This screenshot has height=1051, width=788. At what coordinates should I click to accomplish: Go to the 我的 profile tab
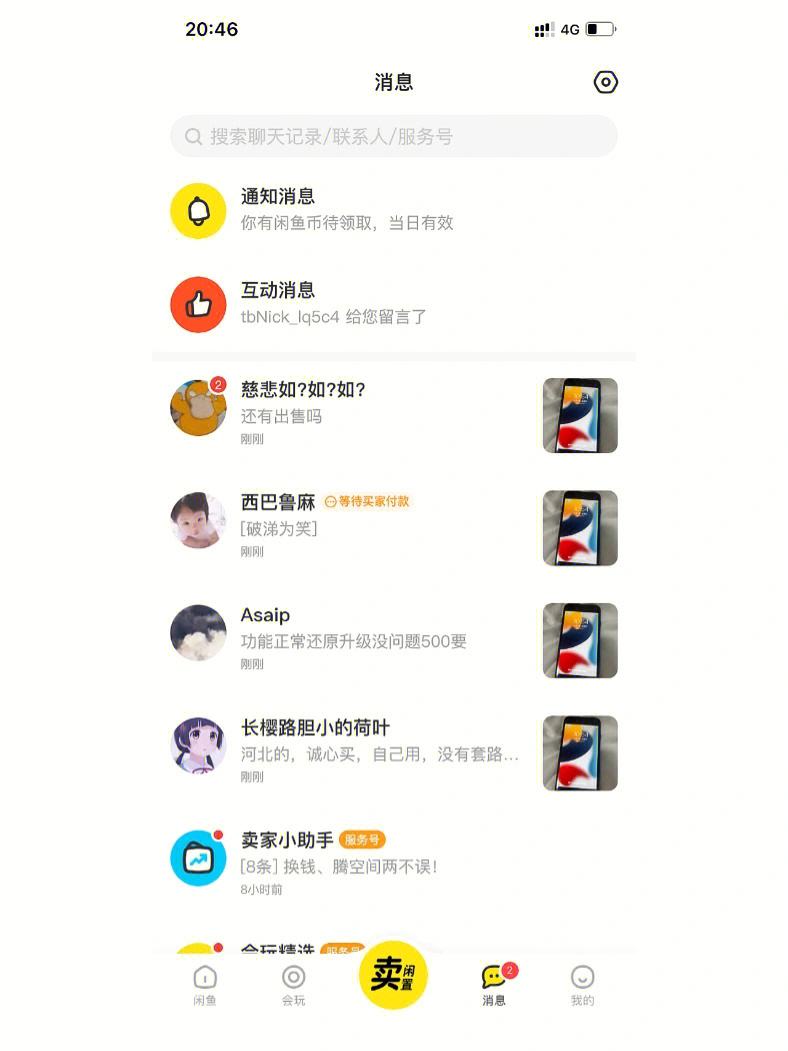582,984
